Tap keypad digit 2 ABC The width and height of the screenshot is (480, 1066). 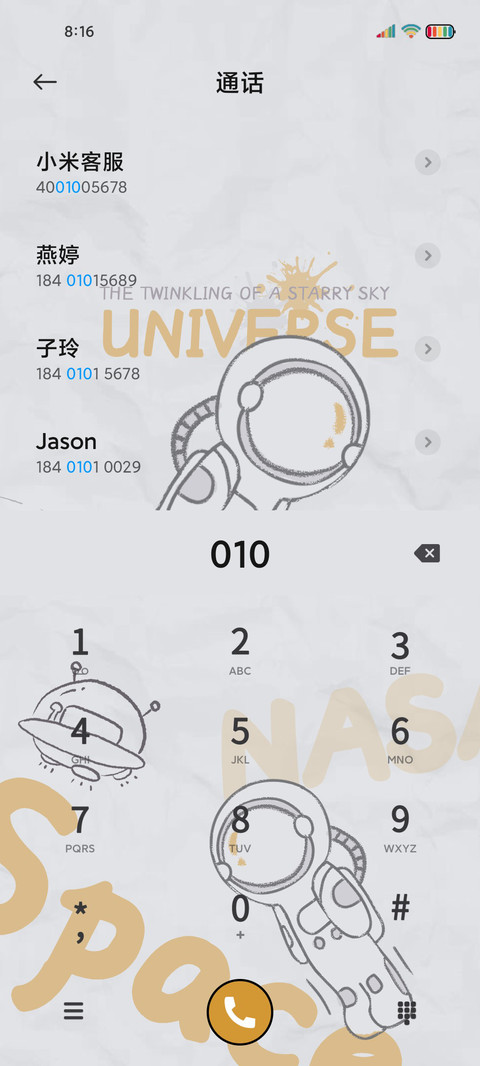tap(240, 651)
